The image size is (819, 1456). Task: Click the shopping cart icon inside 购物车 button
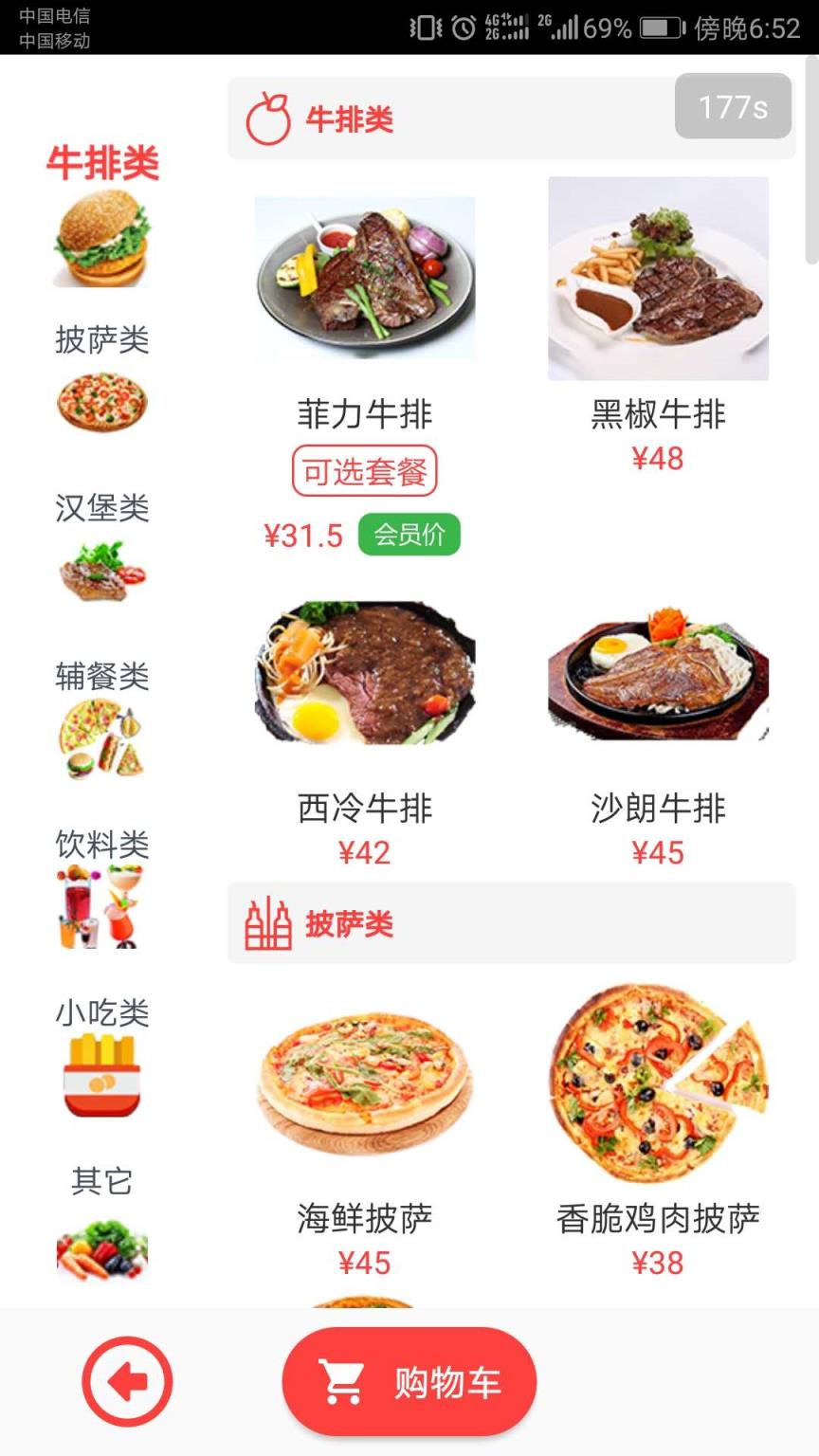[x=345, y=1380]
